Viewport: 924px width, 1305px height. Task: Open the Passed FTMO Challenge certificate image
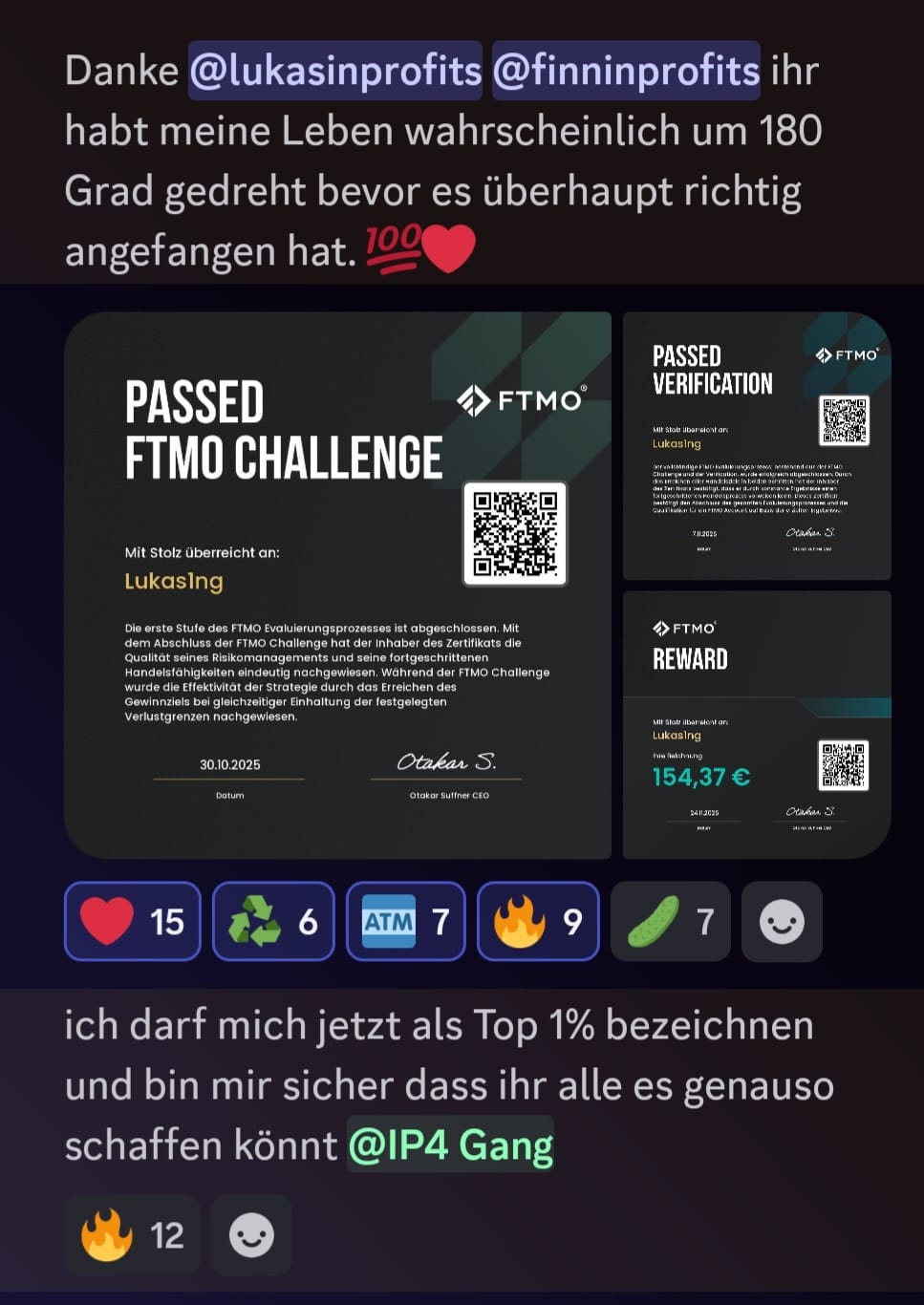(x=337, y=585)
